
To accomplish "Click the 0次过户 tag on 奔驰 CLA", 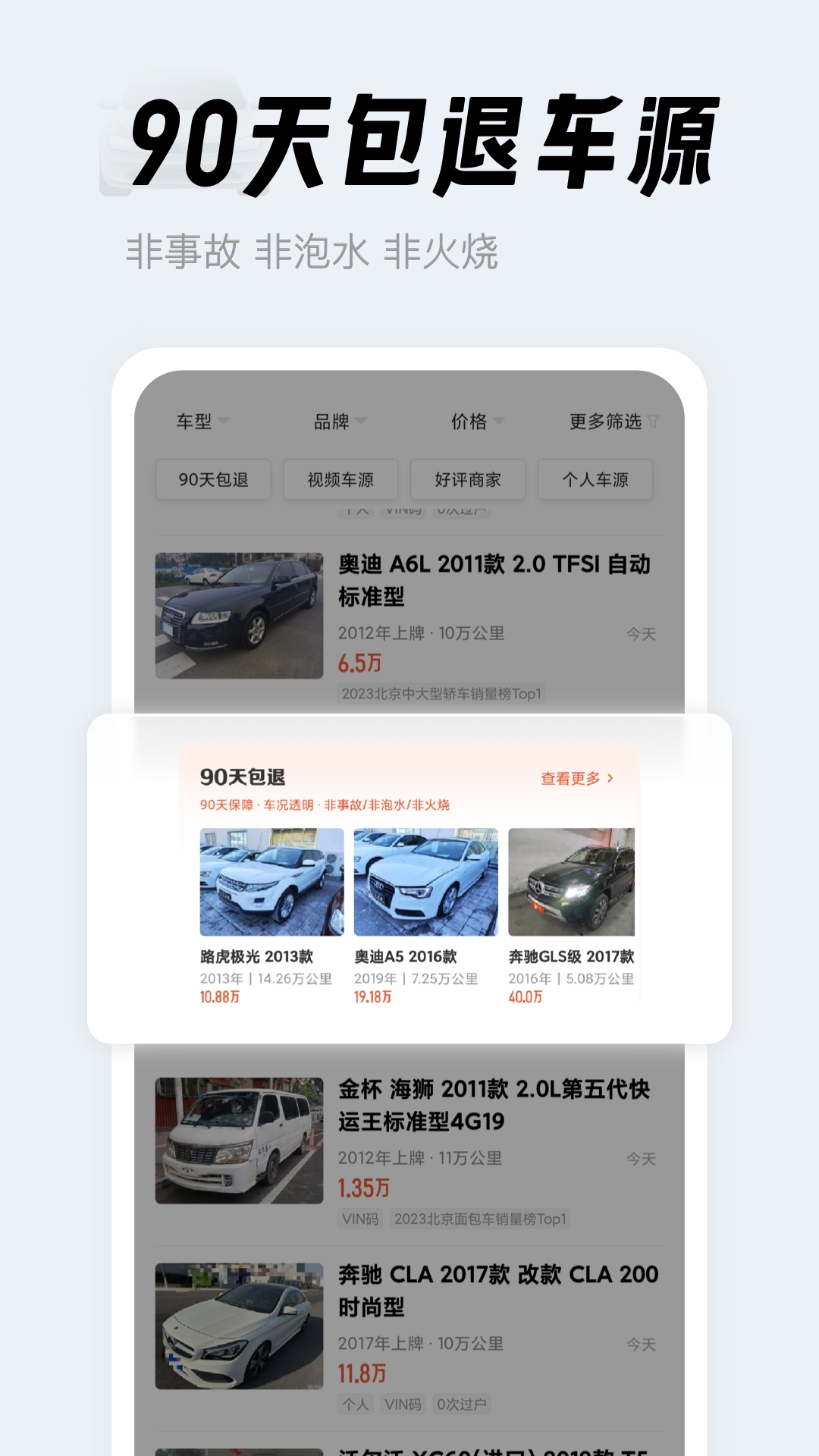I will pos(461,1402).
